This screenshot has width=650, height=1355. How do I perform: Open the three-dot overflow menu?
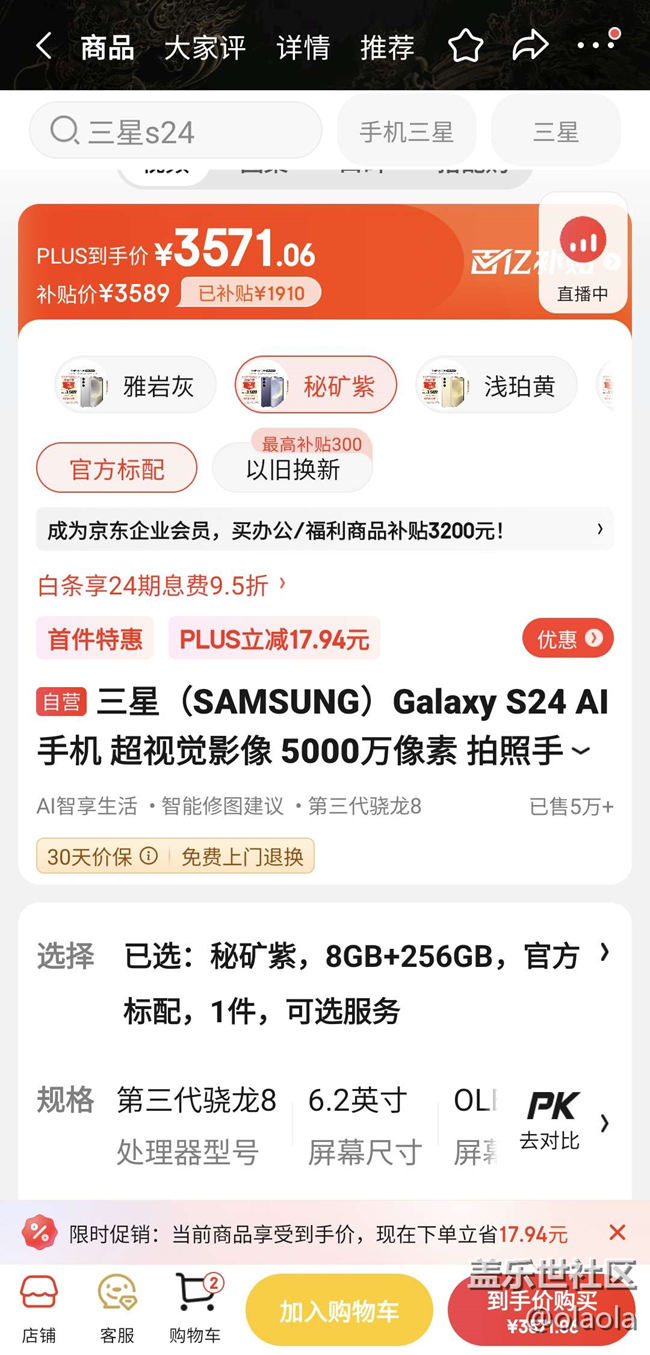pyautogui.click(x=597, y=45)
